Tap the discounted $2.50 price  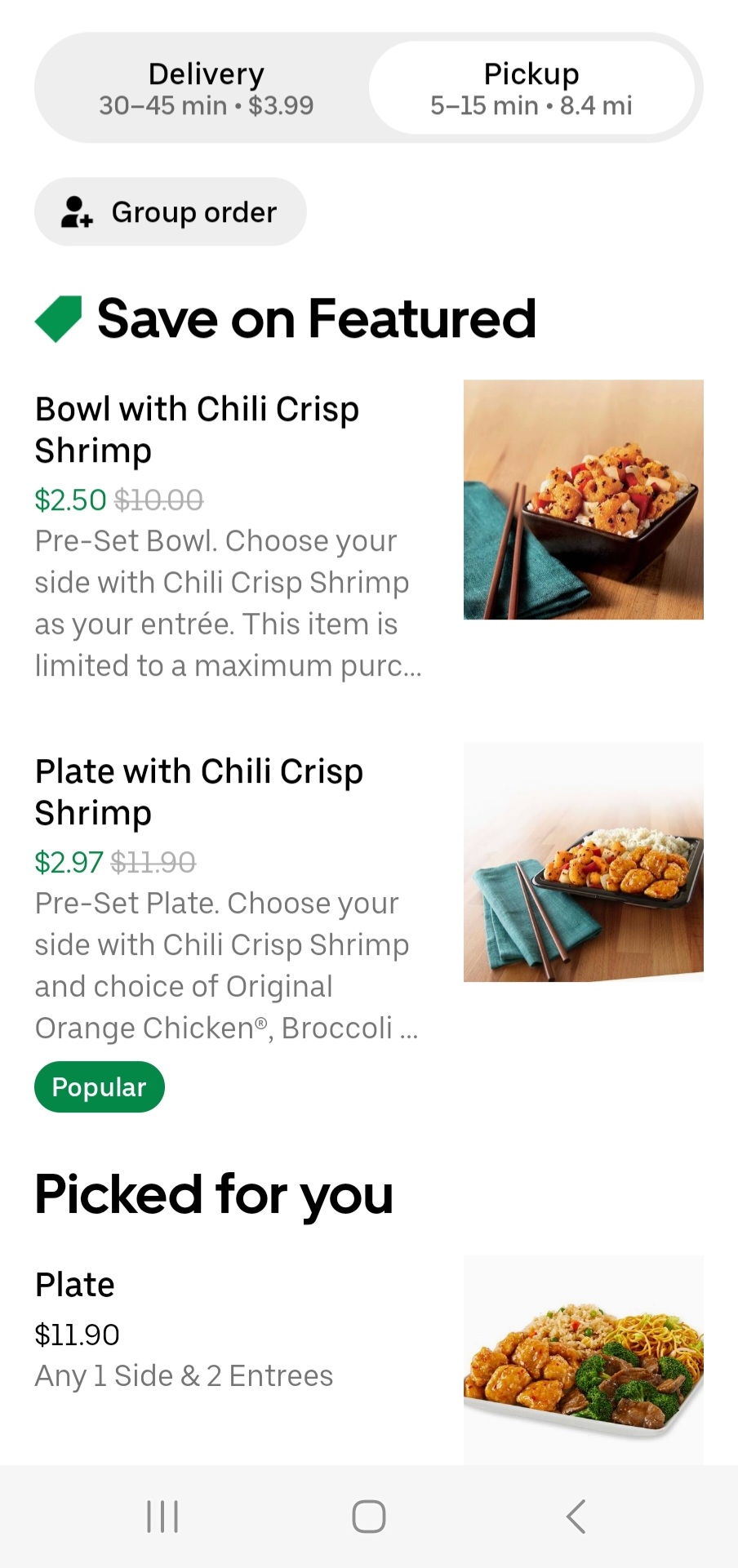point(70,500)
